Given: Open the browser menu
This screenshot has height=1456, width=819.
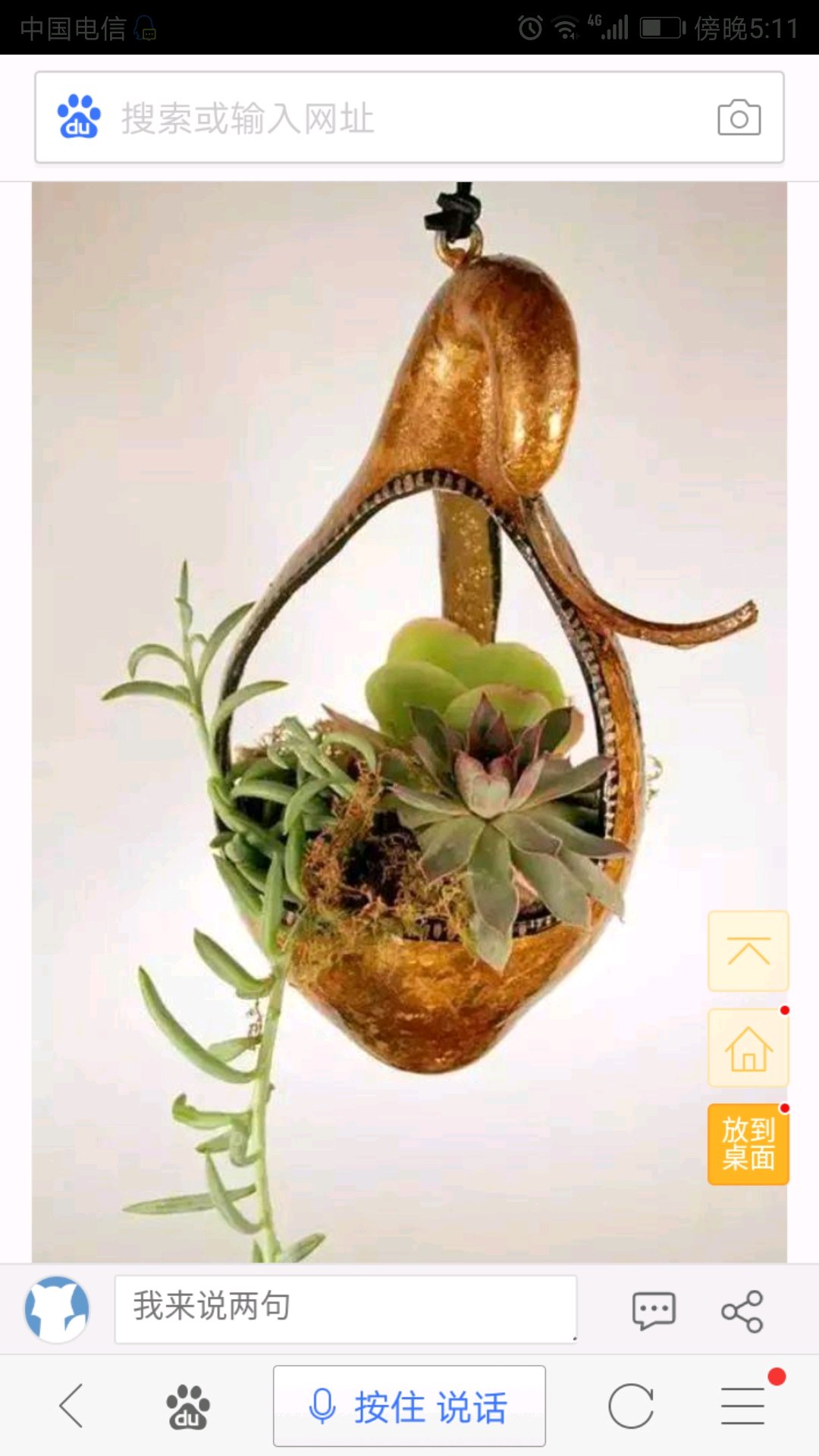Looking at the screenshot, I should pos(742,1406).
